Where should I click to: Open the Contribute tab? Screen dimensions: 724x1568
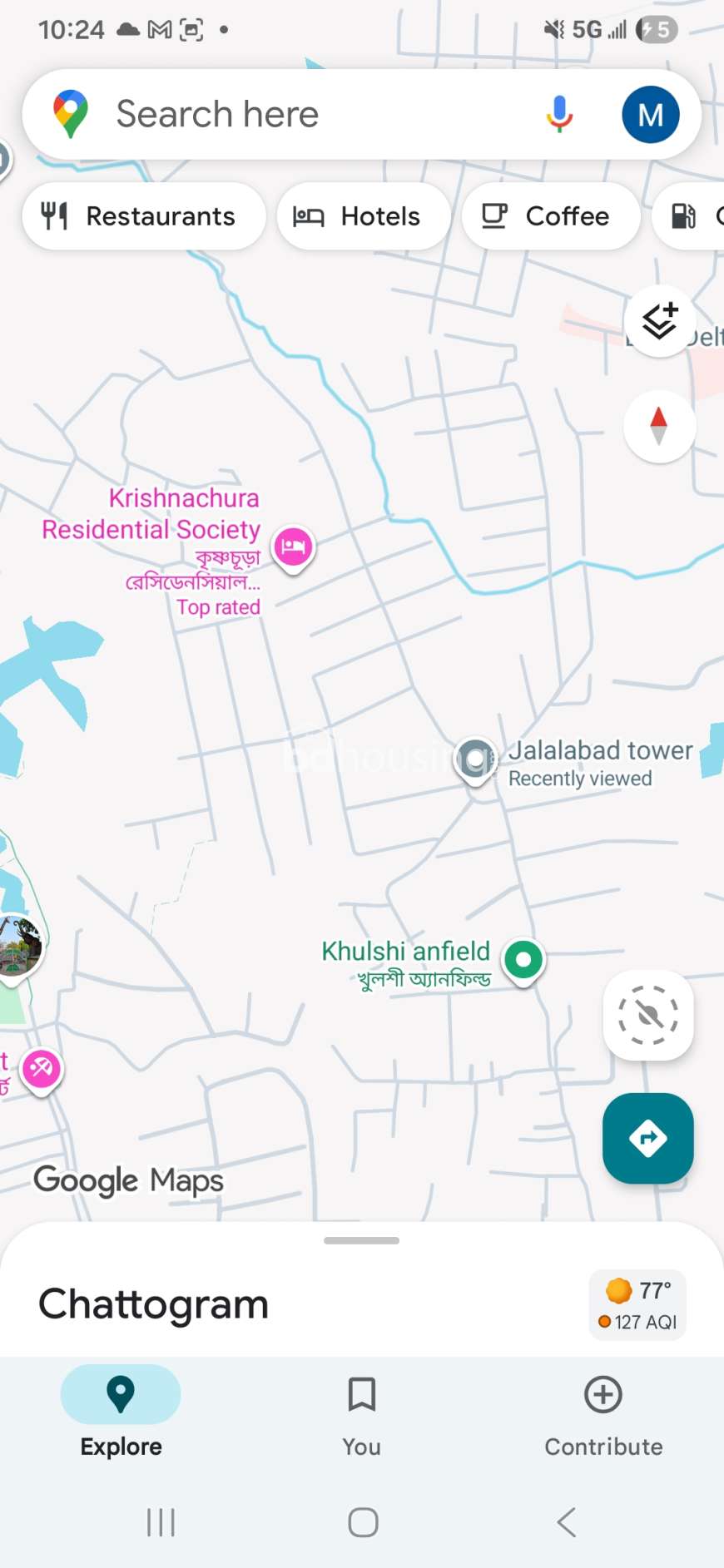click(603, 1414)
